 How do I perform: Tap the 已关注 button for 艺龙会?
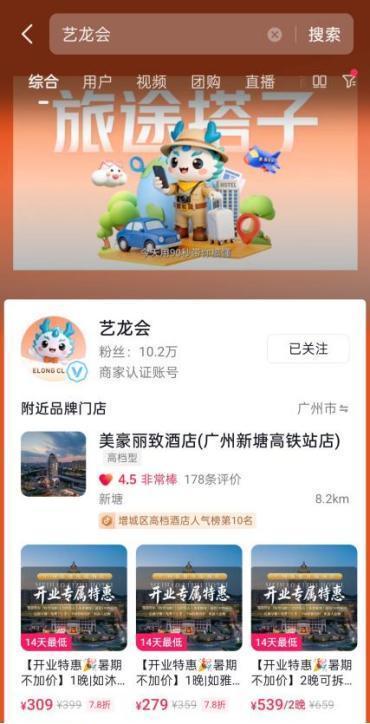click(308, 349)
